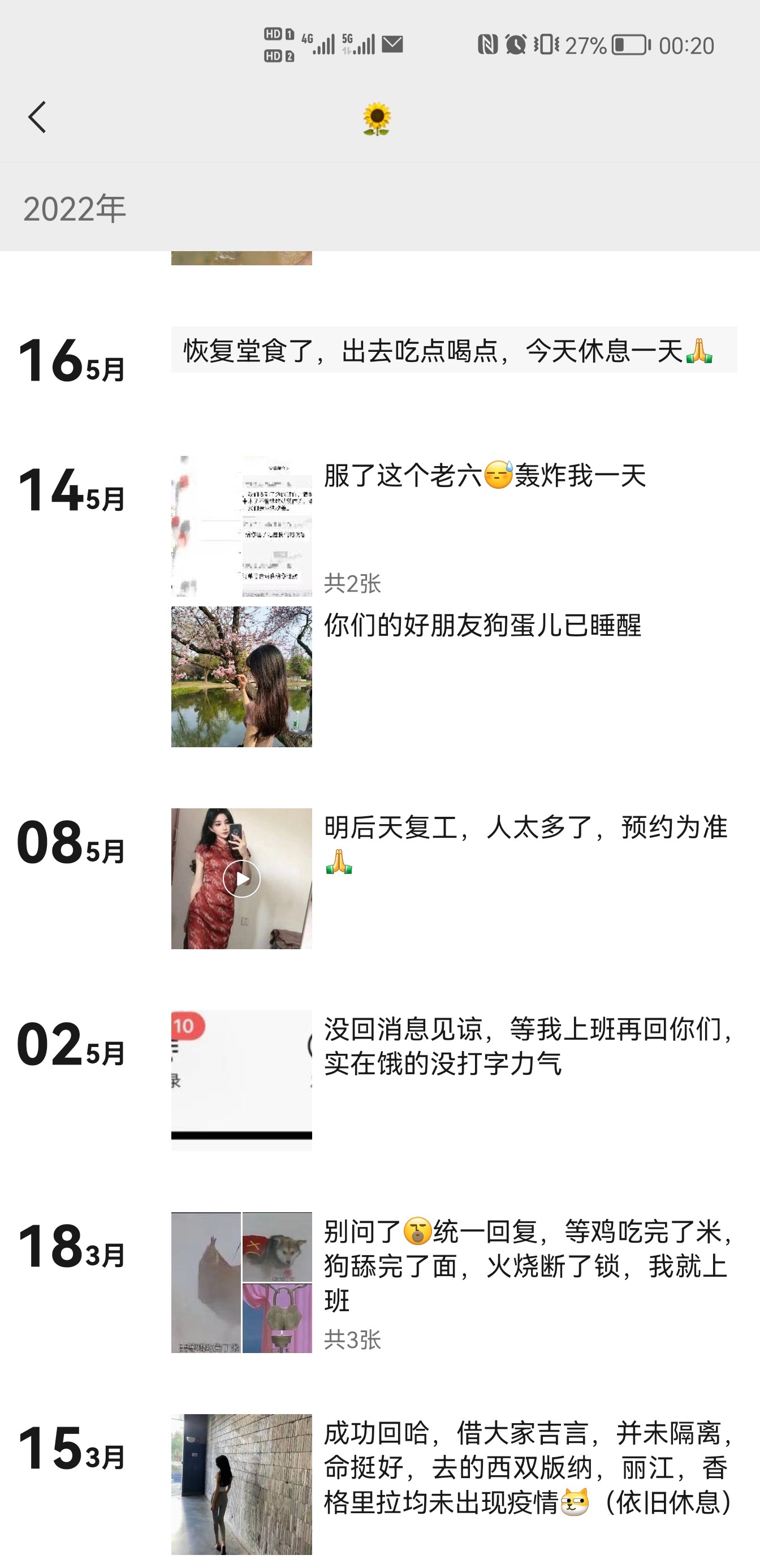Tap the vibrate mode status icon
This screenshot has width=760, height=1568.
coord(546,44)
